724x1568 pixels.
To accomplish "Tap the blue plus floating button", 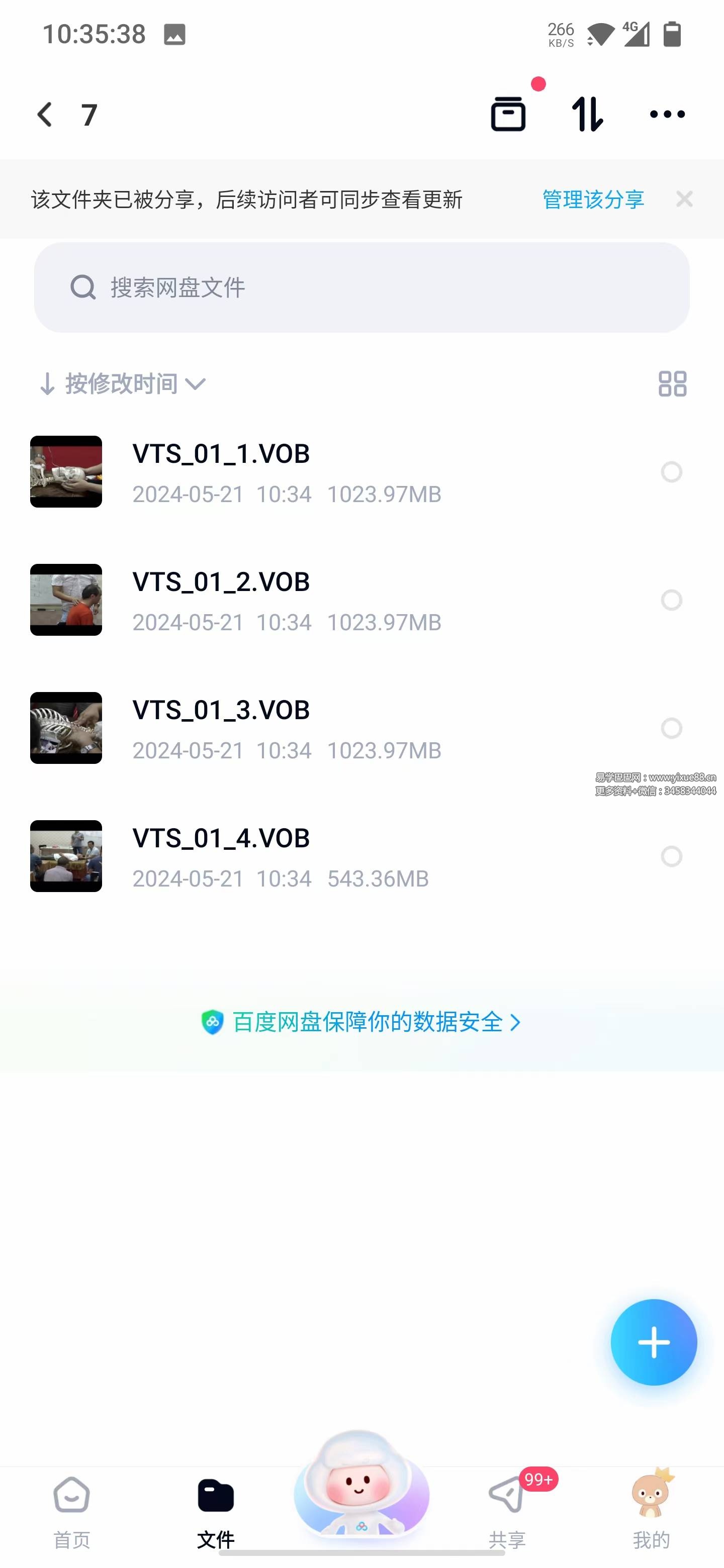I will click(654, 1342).
